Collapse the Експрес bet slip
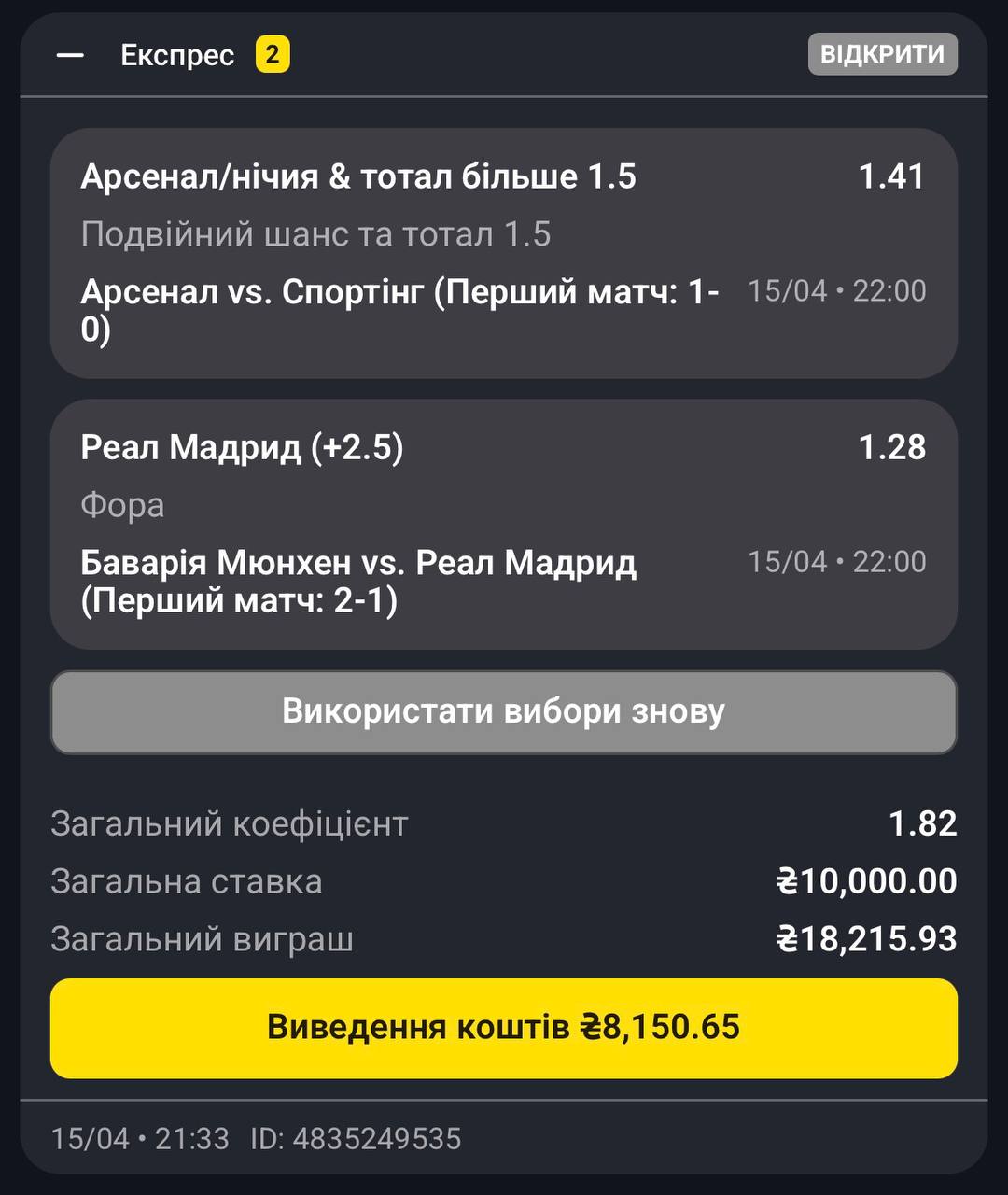 pos(70,55)
